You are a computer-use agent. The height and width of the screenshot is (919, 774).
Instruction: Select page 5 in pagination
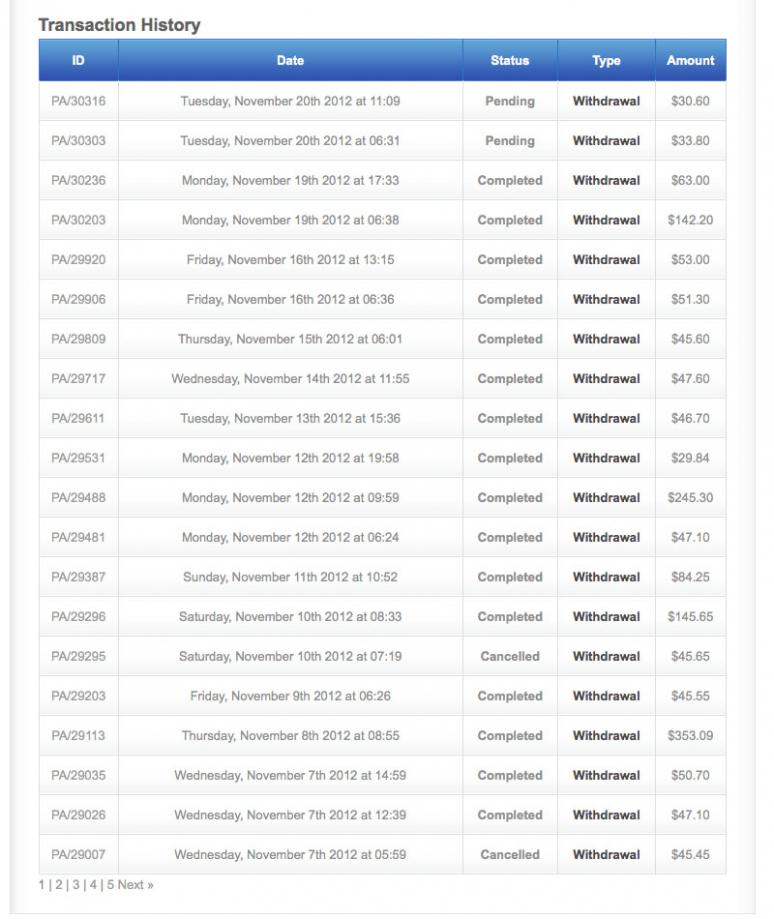point(110,885)
